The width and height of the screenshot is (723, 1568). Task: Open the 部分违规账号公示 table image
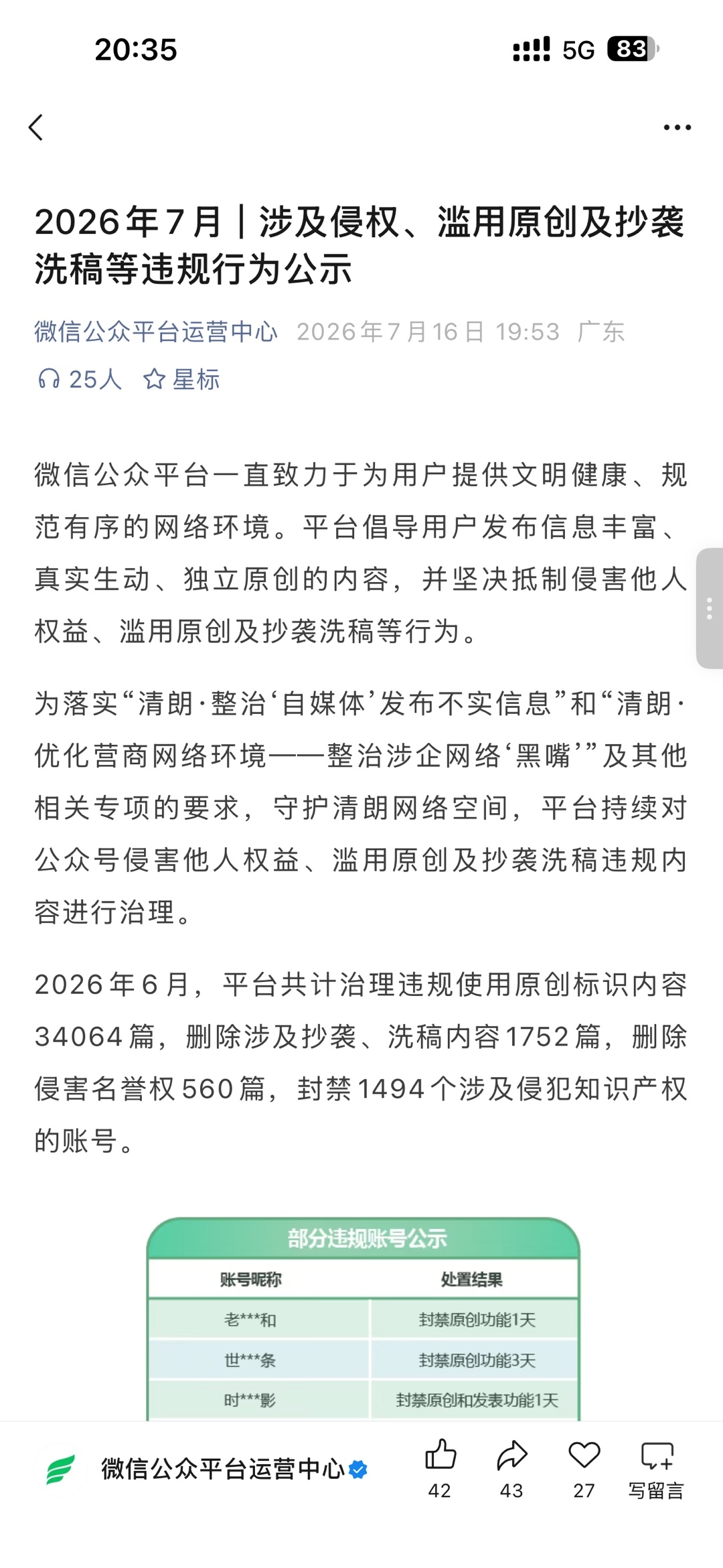coord(364,1318)
